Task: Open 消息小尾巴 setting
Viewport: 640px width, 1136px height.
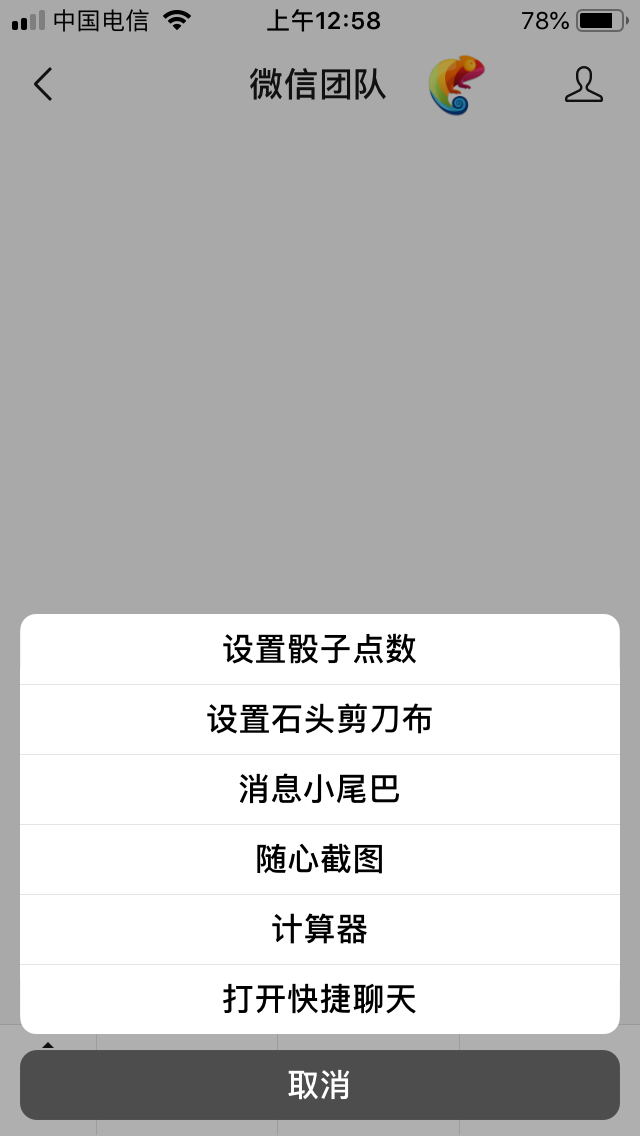Action: click(x=320, y=790)
